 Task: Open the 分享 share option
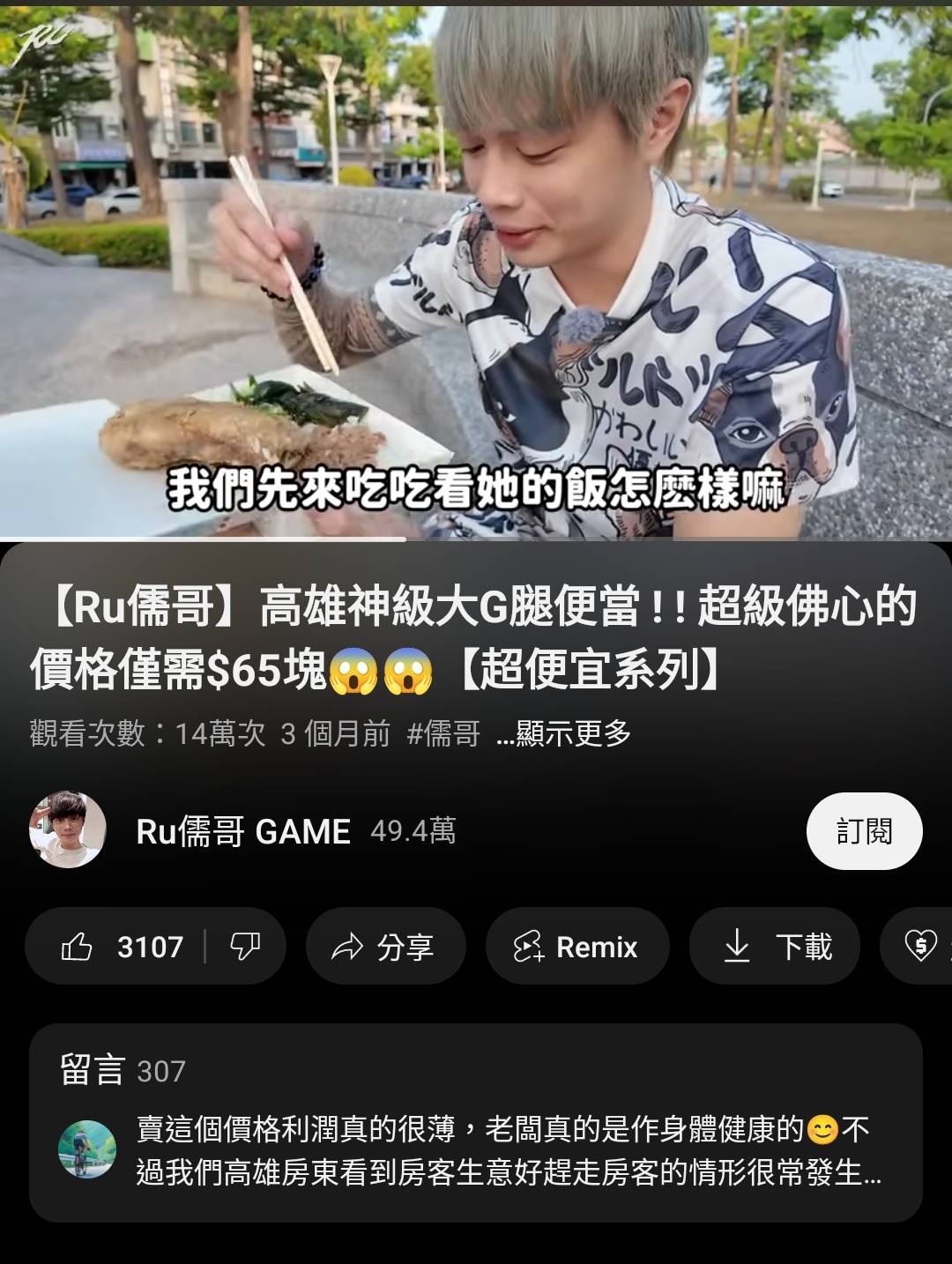pyautogui.click(x=385, y=946)
